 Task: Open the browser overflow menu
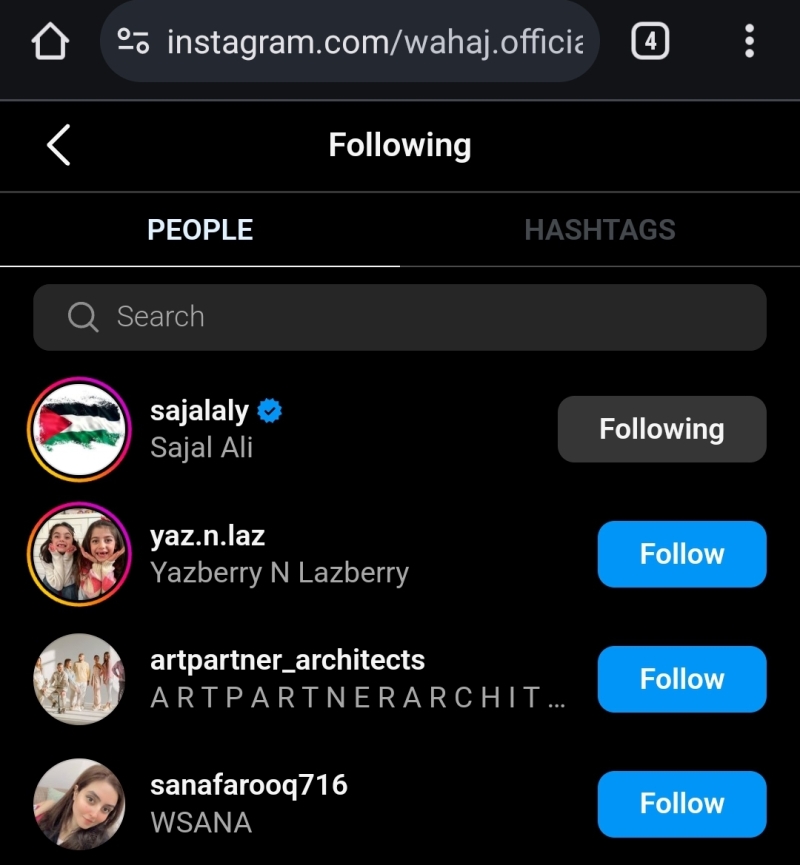tap(749, 42)
